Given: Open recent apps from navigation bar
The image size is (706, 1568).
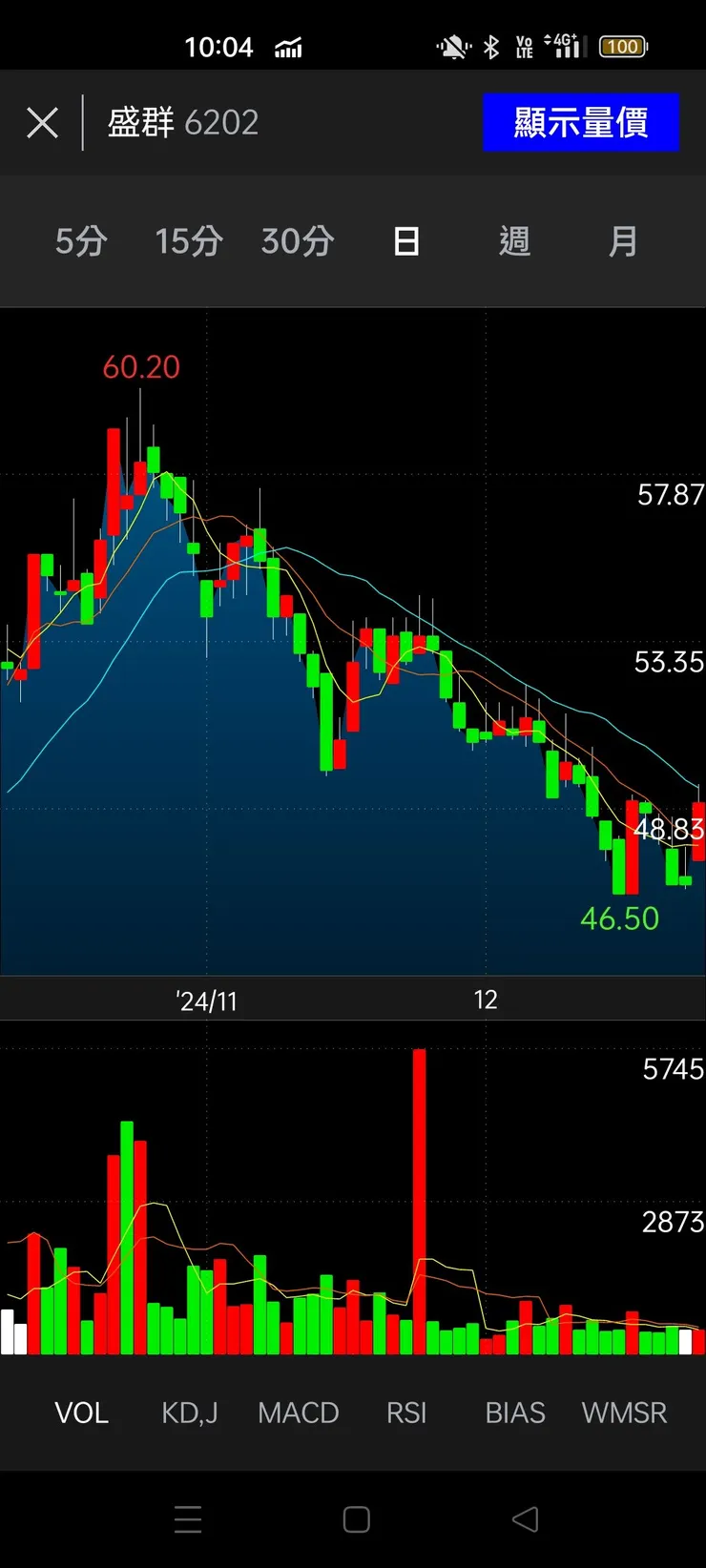Looking at the screenshot, I should [188, 1519].
